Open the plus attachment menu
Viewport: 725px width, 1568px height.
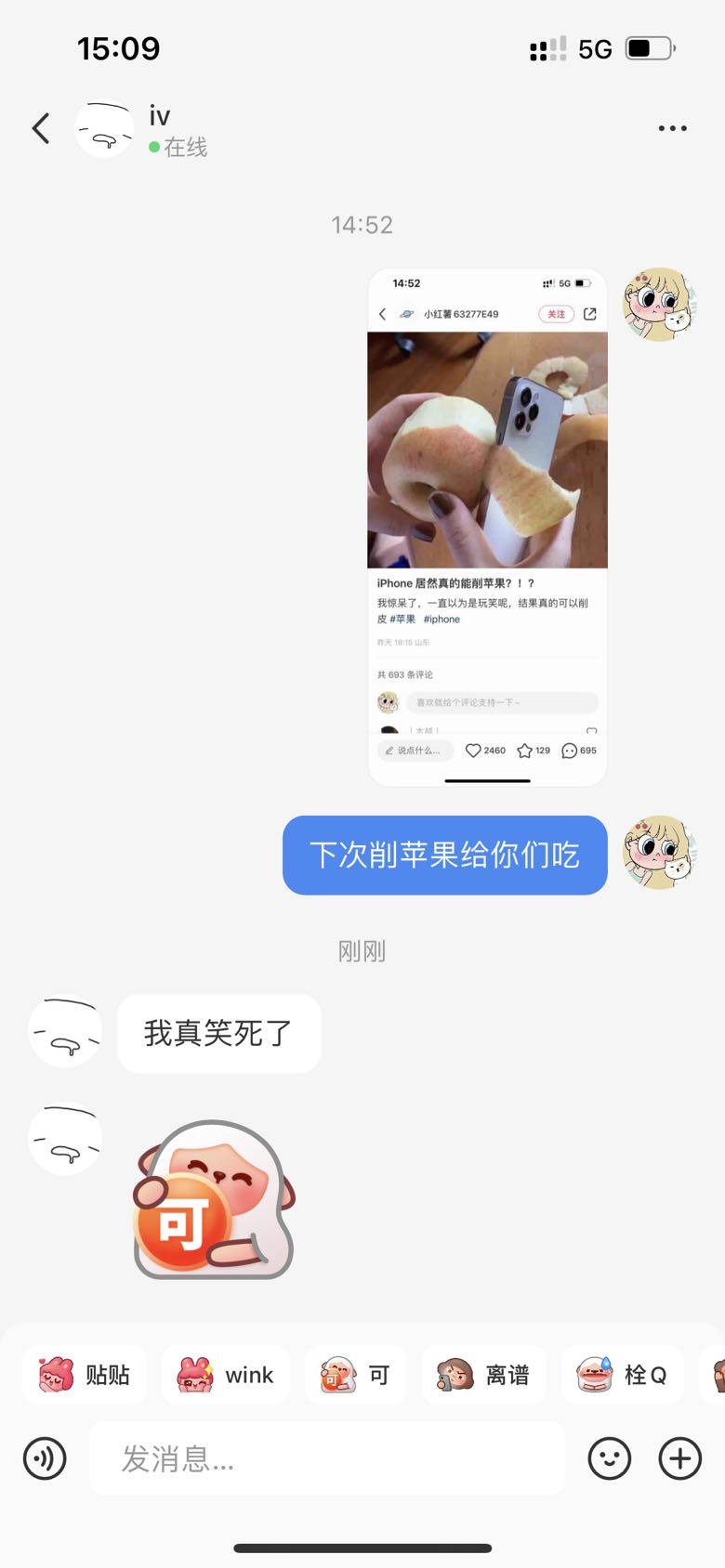[679, 1458]
